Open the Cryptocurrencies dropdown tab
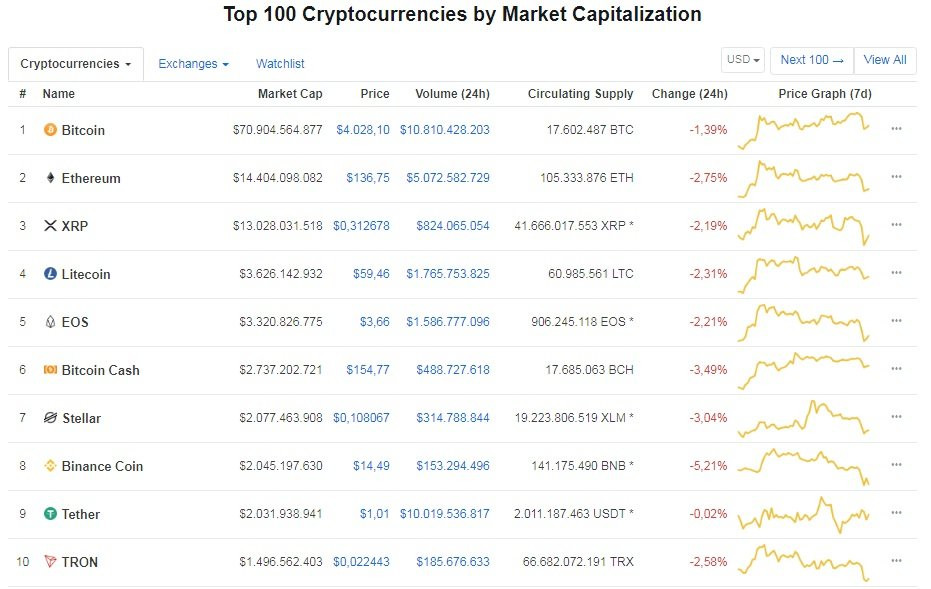931x589 pixels. point(76,64)
